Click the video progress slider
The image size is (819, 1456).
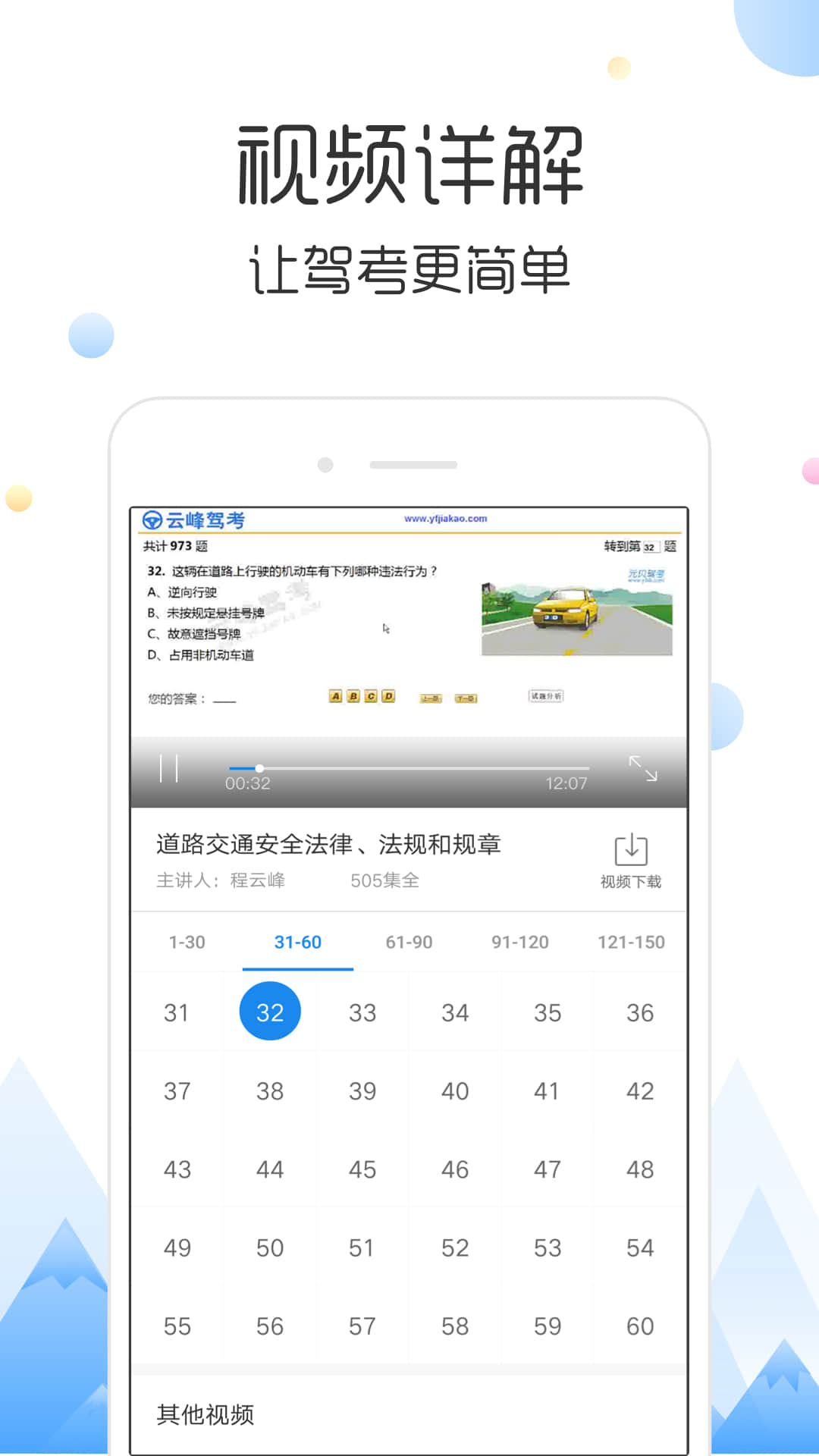(x=259, y=767)
